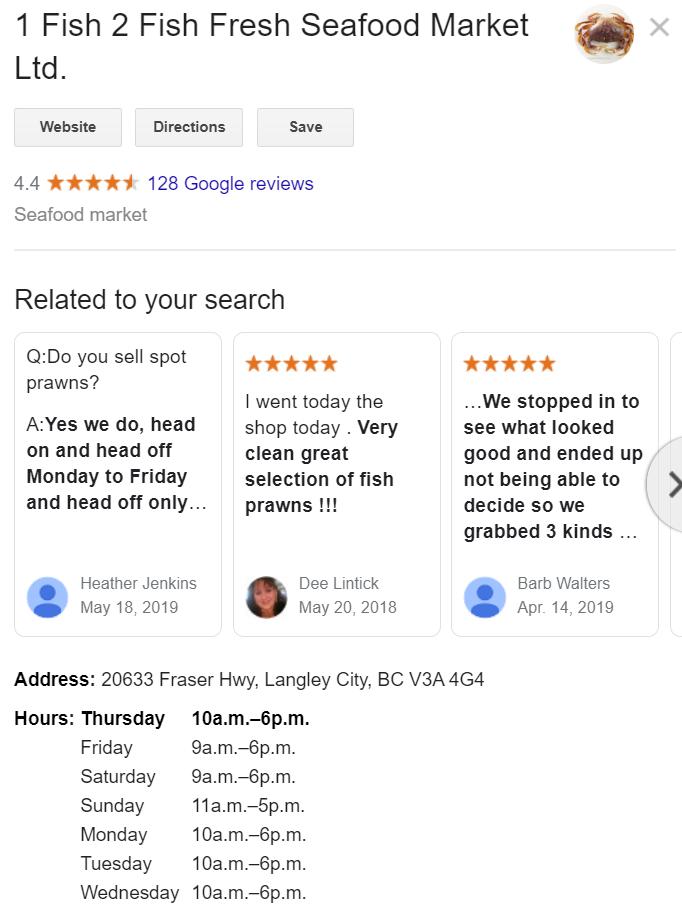
Task: Save this seafood market
Action: click(305, 127)
